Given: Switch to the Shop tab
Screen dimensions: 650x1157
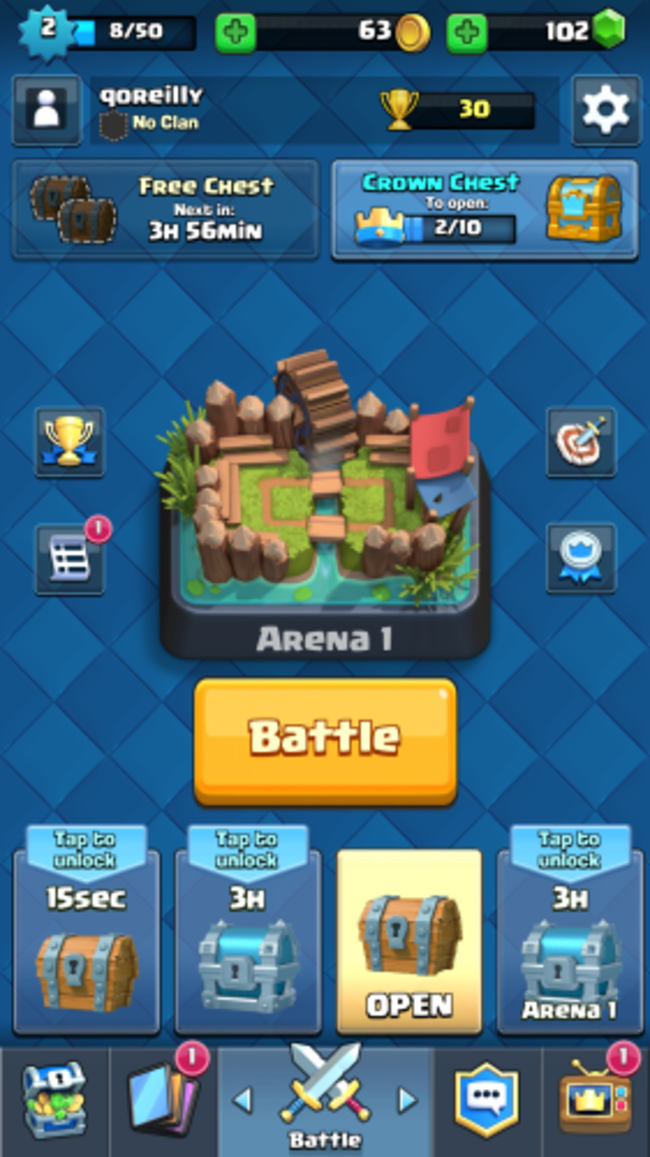Looking at the screenshot, I should [x=54, y=1100].
